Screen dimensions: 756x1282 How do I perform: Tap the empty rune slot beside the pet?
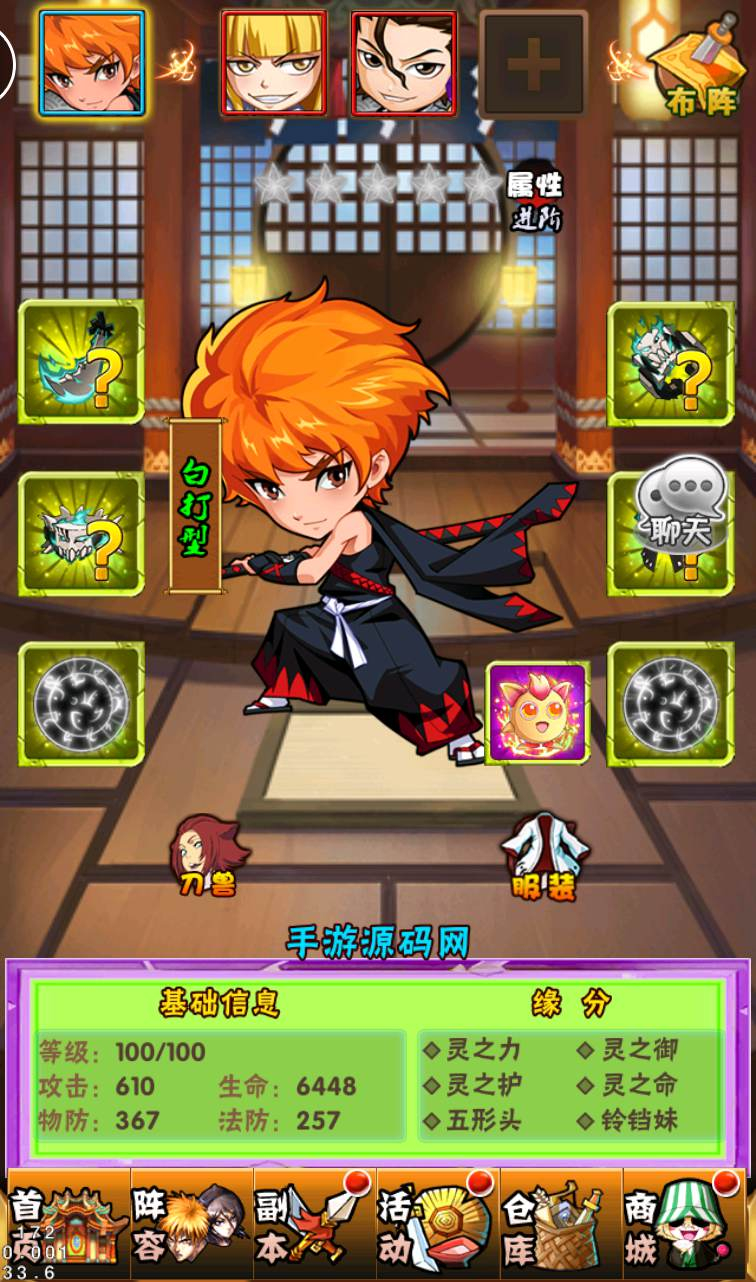tap(671, 704)
